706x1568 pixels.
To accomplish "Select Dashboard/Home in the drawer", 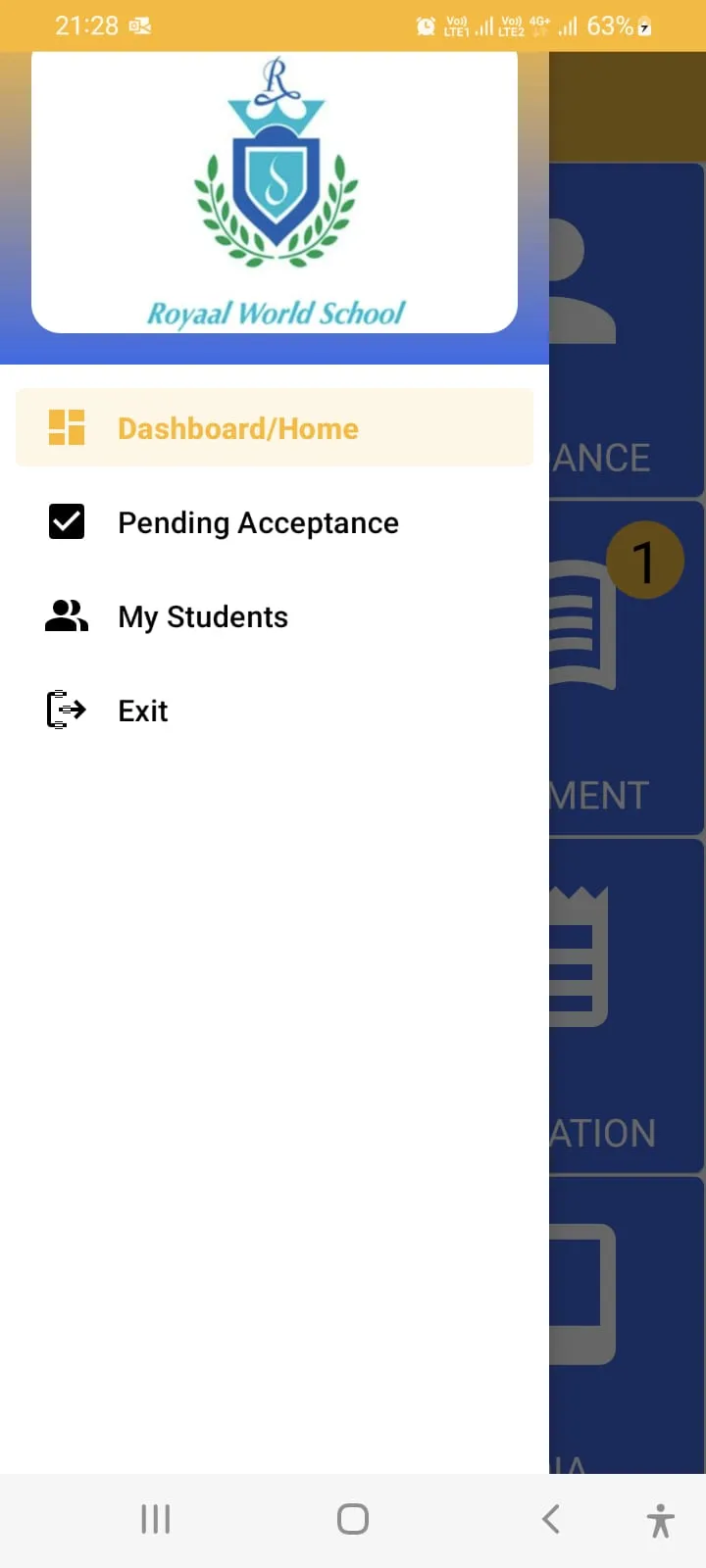I will tap(275, 427).
